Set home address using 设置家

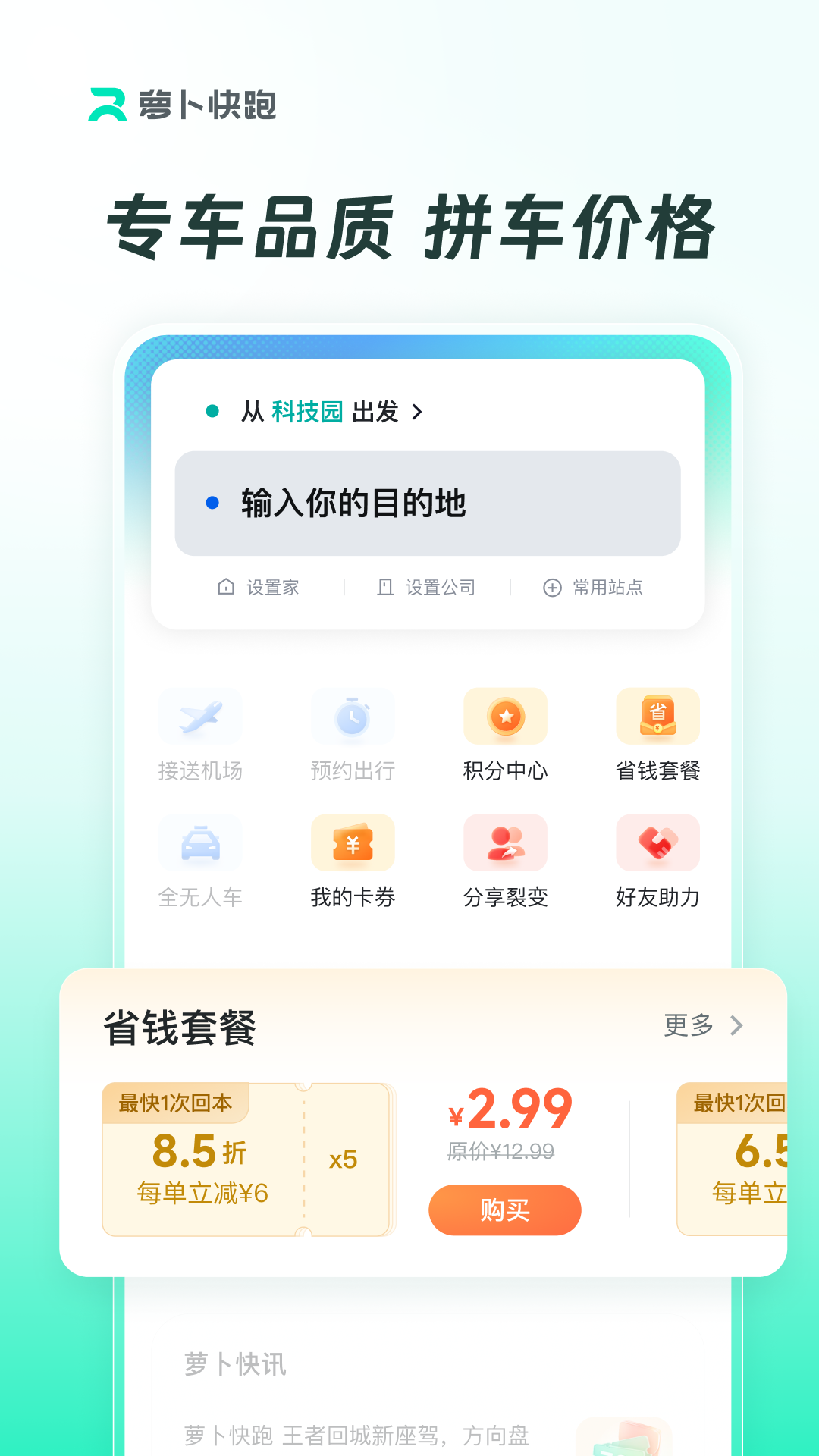[259, 587]
